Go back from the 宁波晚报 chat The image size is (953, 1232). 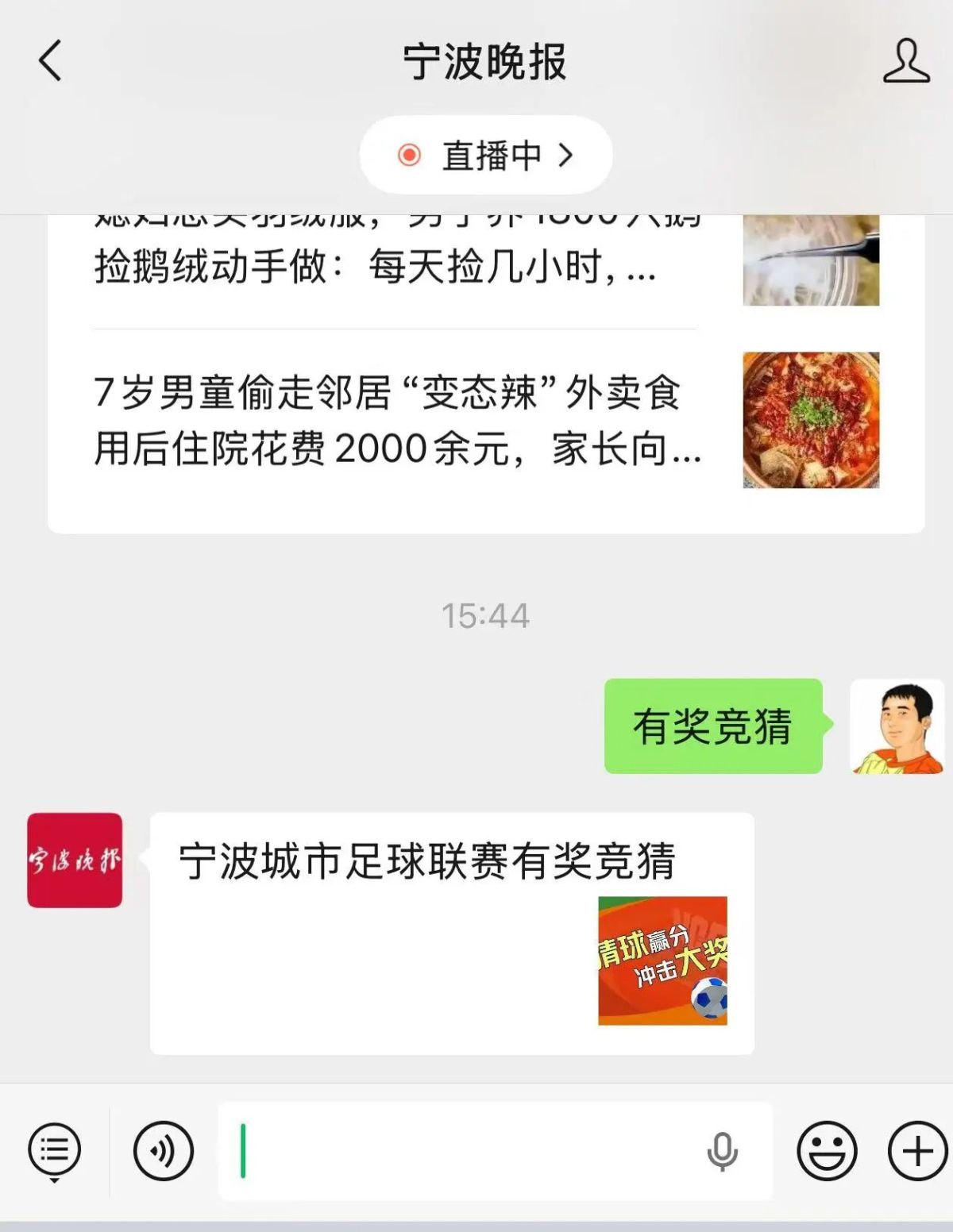coord(50,61)
